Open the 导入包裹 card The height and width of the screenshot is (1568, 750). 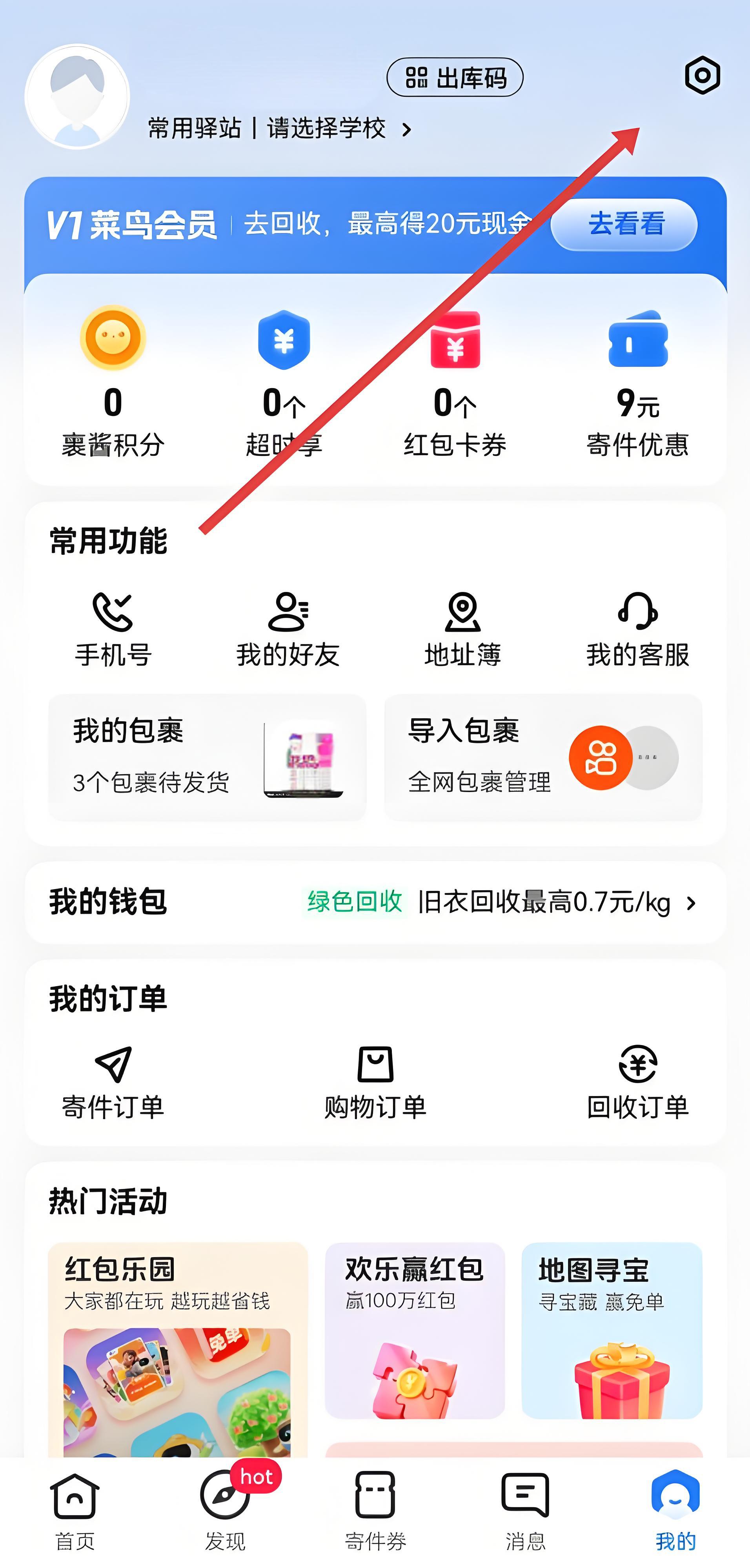click(543, 757)
